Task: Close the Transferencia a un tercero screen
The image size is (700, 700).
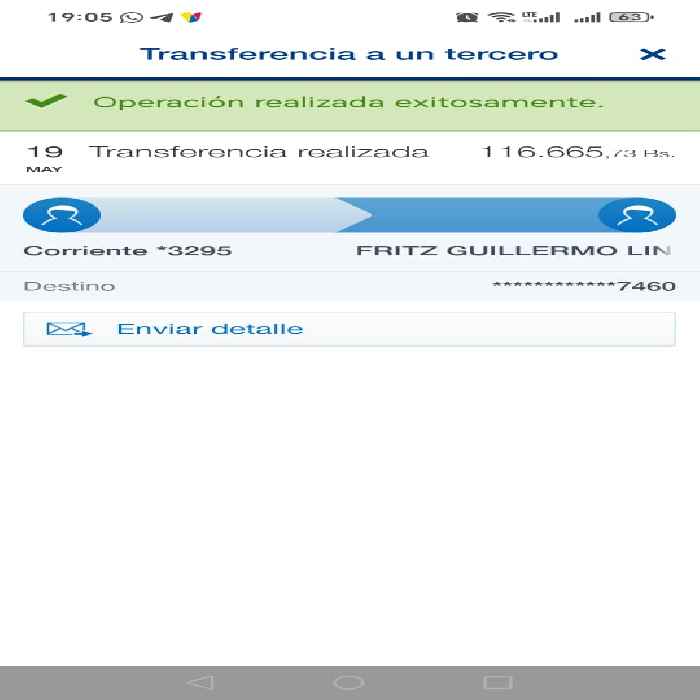Action: pyautogui.click(x=653, y=54)
